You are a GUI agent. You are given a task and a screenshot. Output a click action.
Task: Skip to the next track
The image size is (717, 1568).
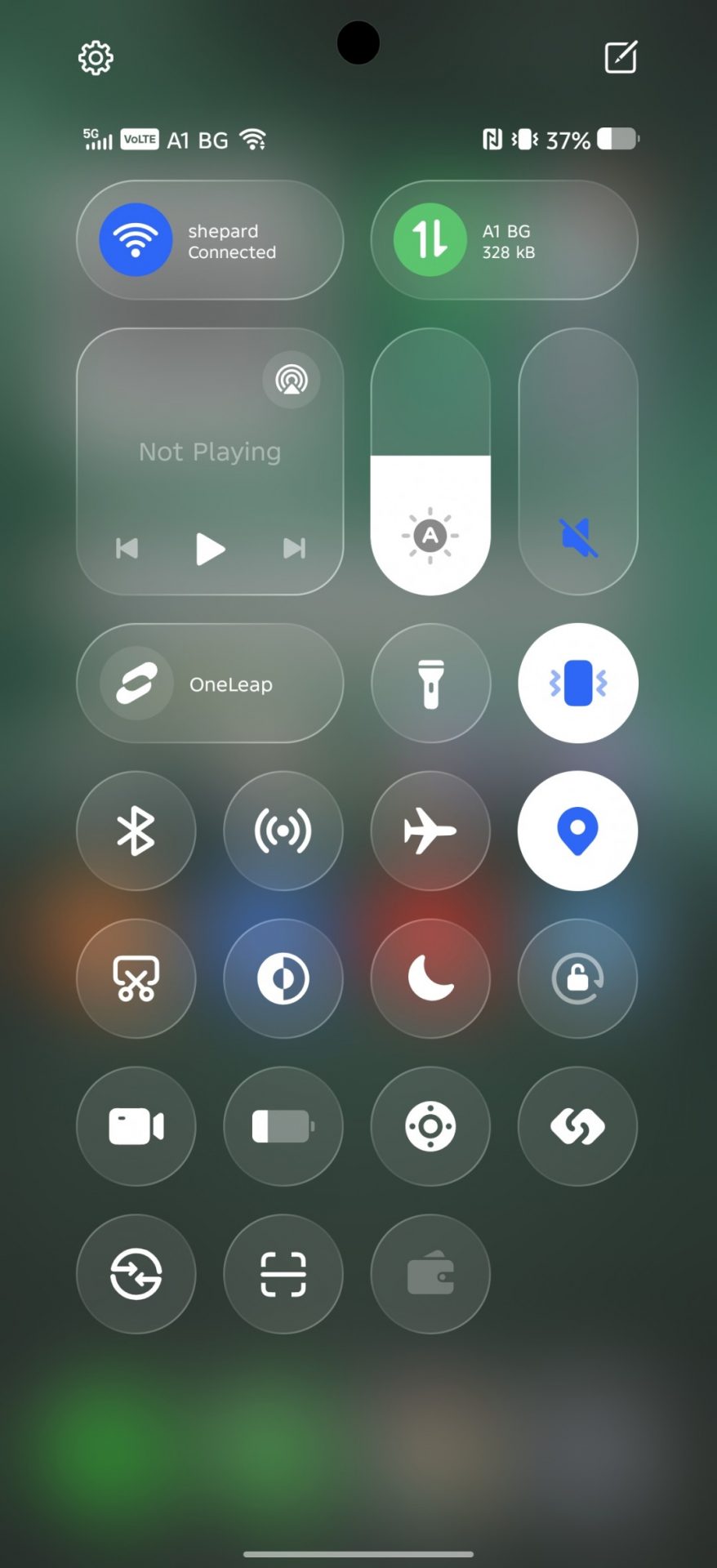[294, 548]
